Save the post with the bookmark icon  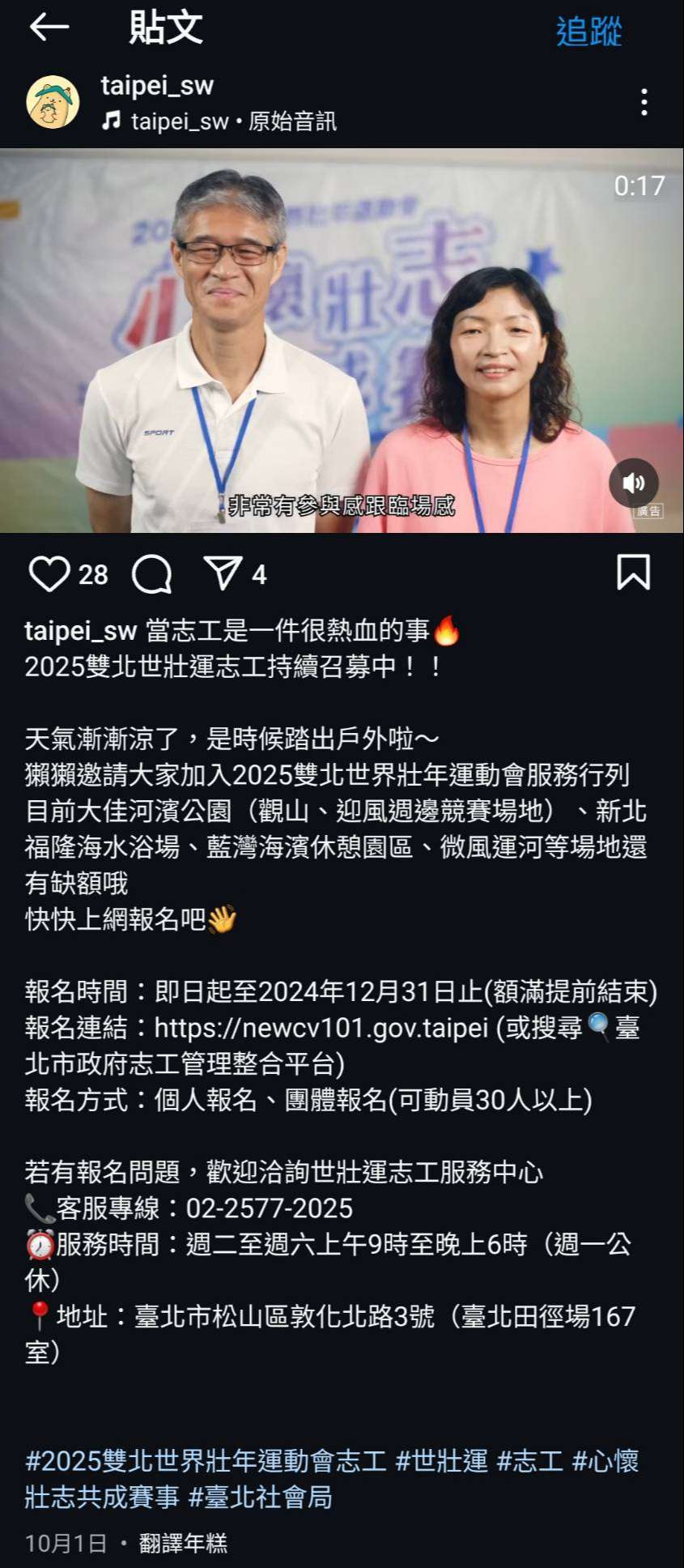(x=633, y=573)
